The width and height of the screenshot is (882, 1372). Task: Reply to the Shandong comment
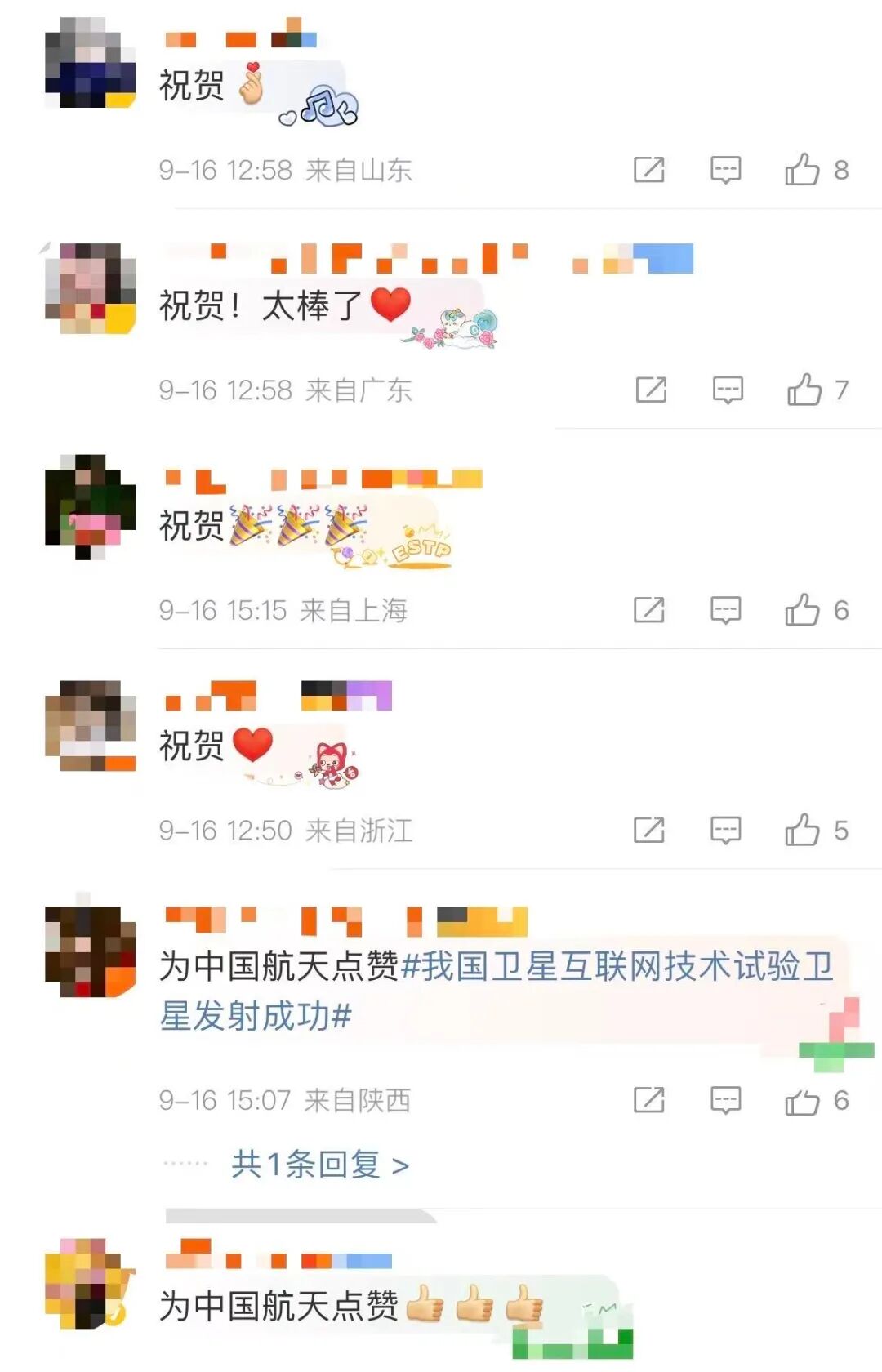click(x=725, y=170)
